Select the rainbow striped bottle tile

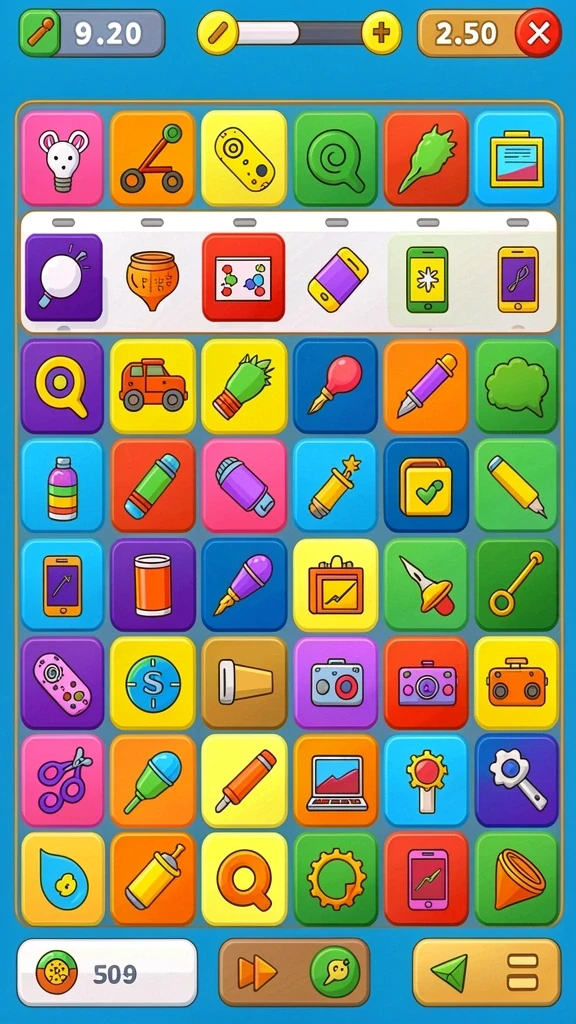click(x=63, y=485)
